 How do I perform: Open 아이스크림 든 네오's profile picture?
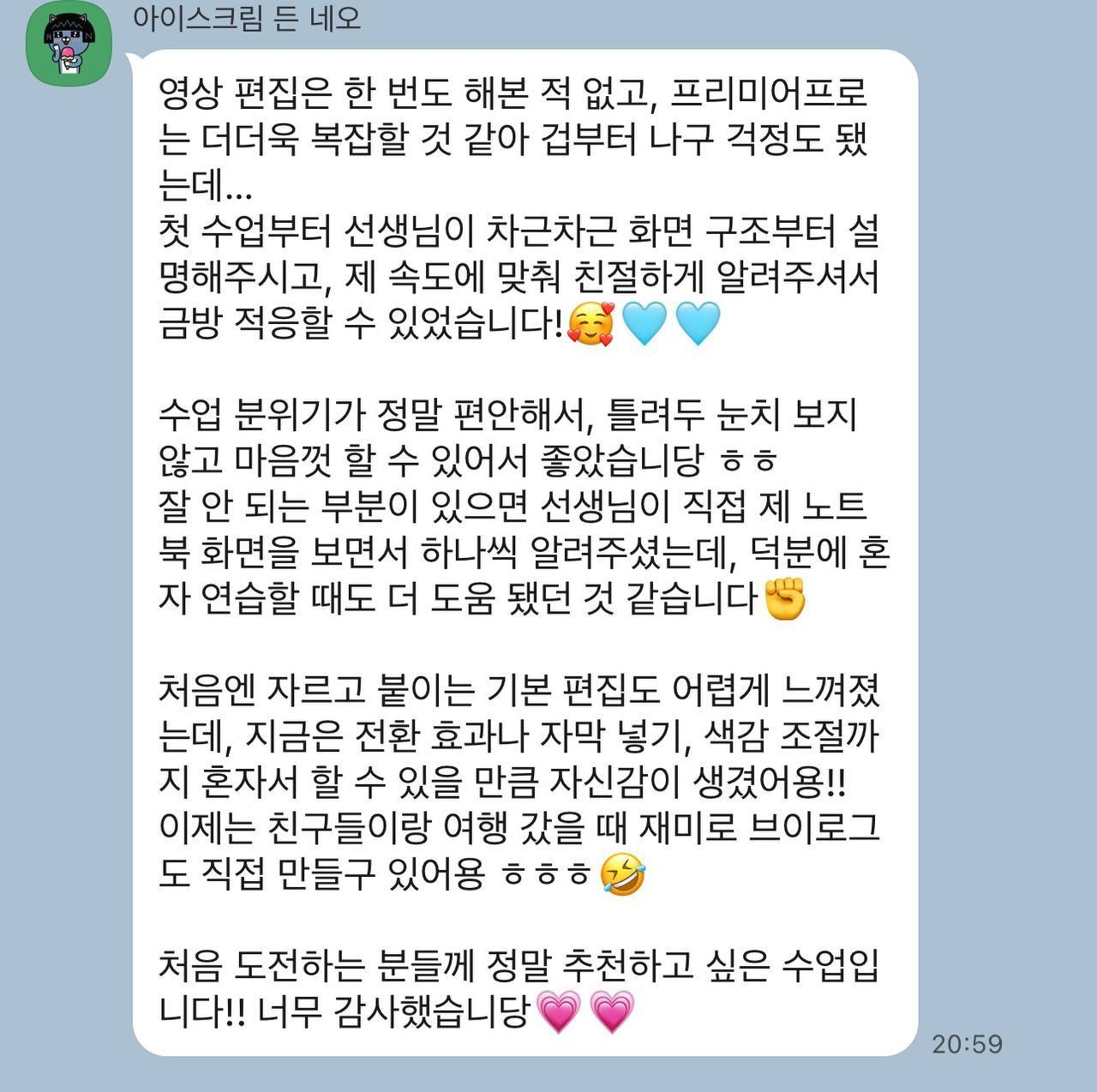point(69,43)
